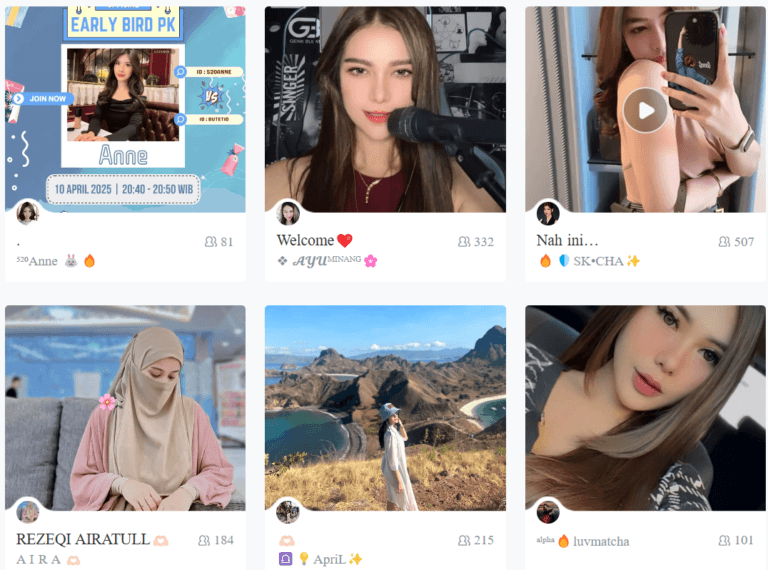Open AoriL's island viewpoint stream
Image resolution: width=768 pixels, height=570 pixels.
pos(385,405)
